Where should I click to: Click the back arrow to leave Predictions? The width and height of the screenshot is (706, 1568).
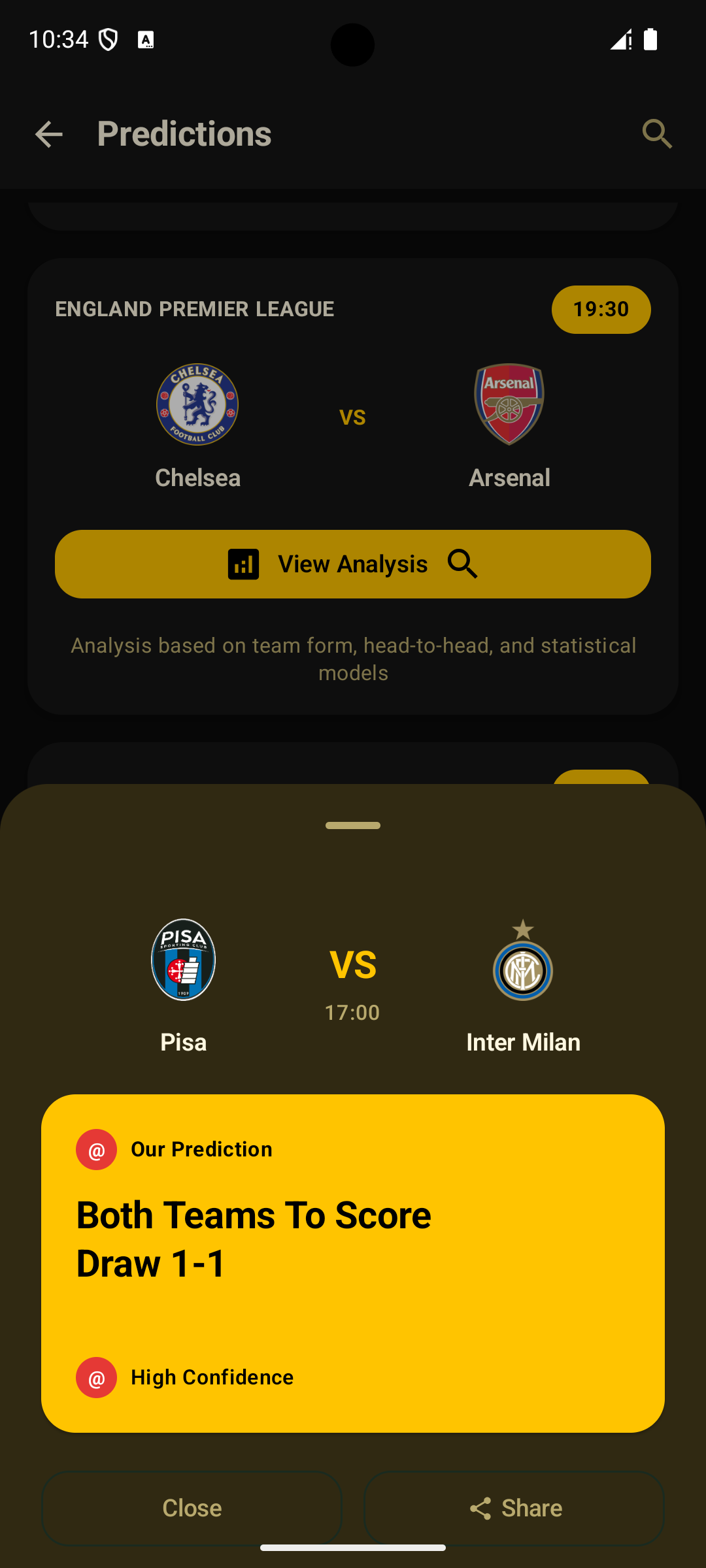click(x=48, y=134)
